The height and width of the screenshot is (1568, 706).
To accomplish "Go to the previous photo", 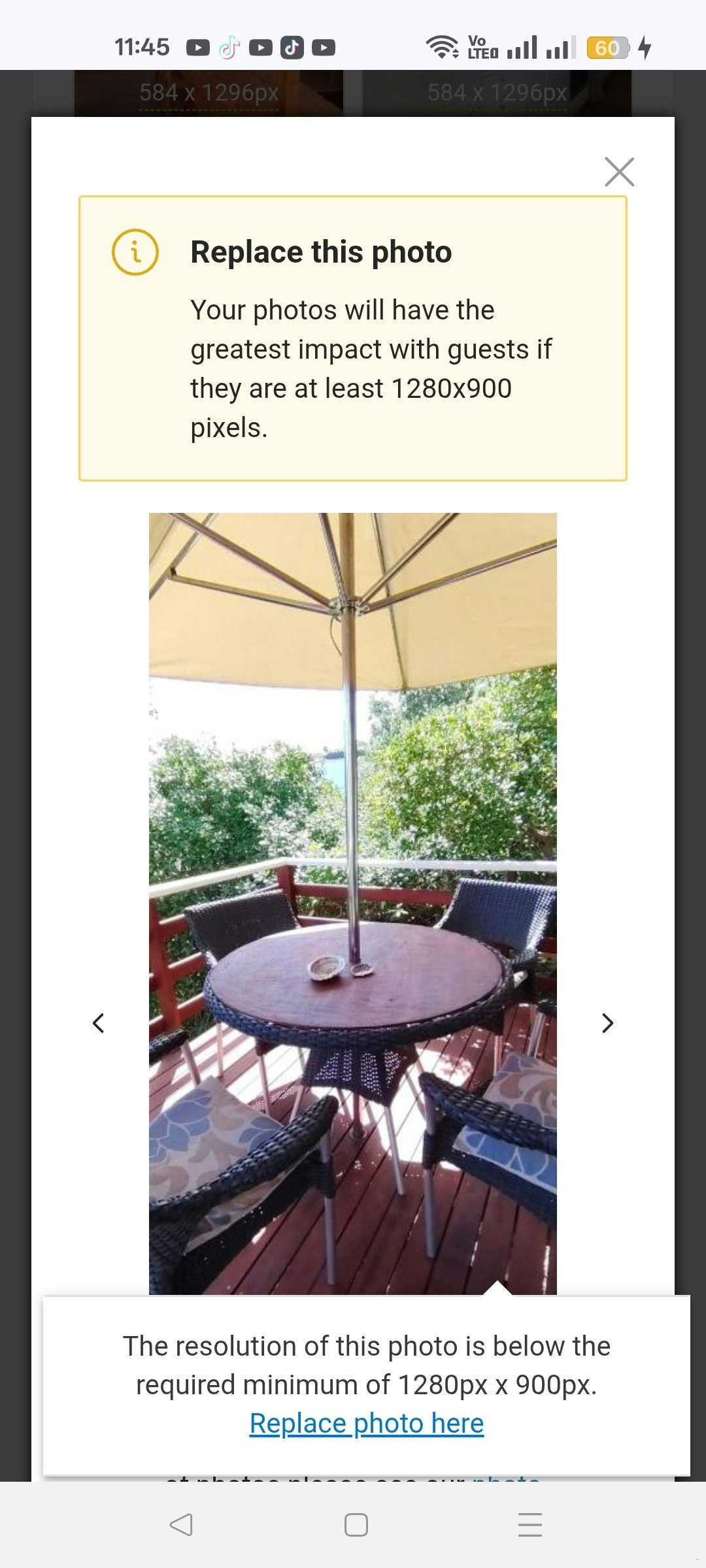I will click(x=99, y=1022).
